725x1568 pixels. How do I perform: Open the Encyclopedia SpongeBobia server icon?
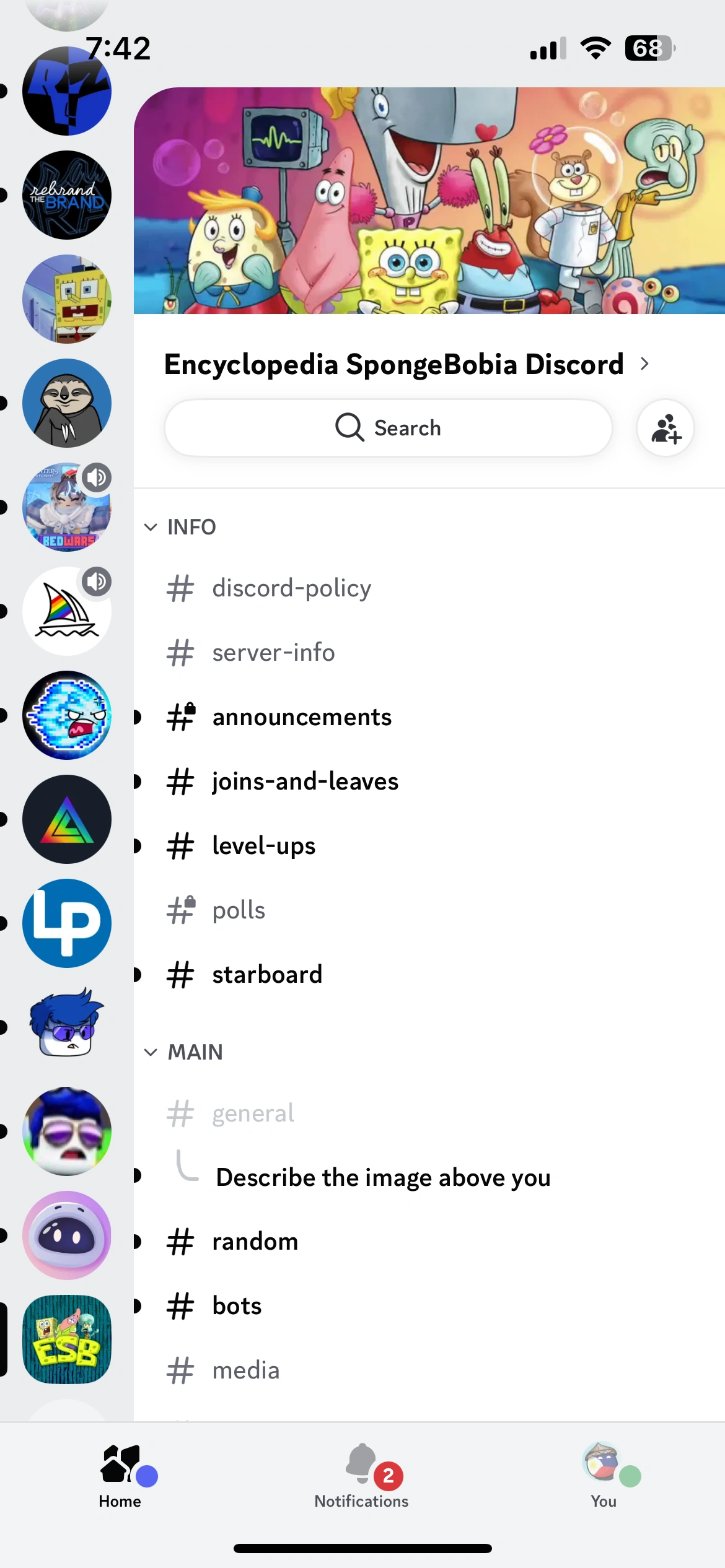click(x=66, y=1339)
